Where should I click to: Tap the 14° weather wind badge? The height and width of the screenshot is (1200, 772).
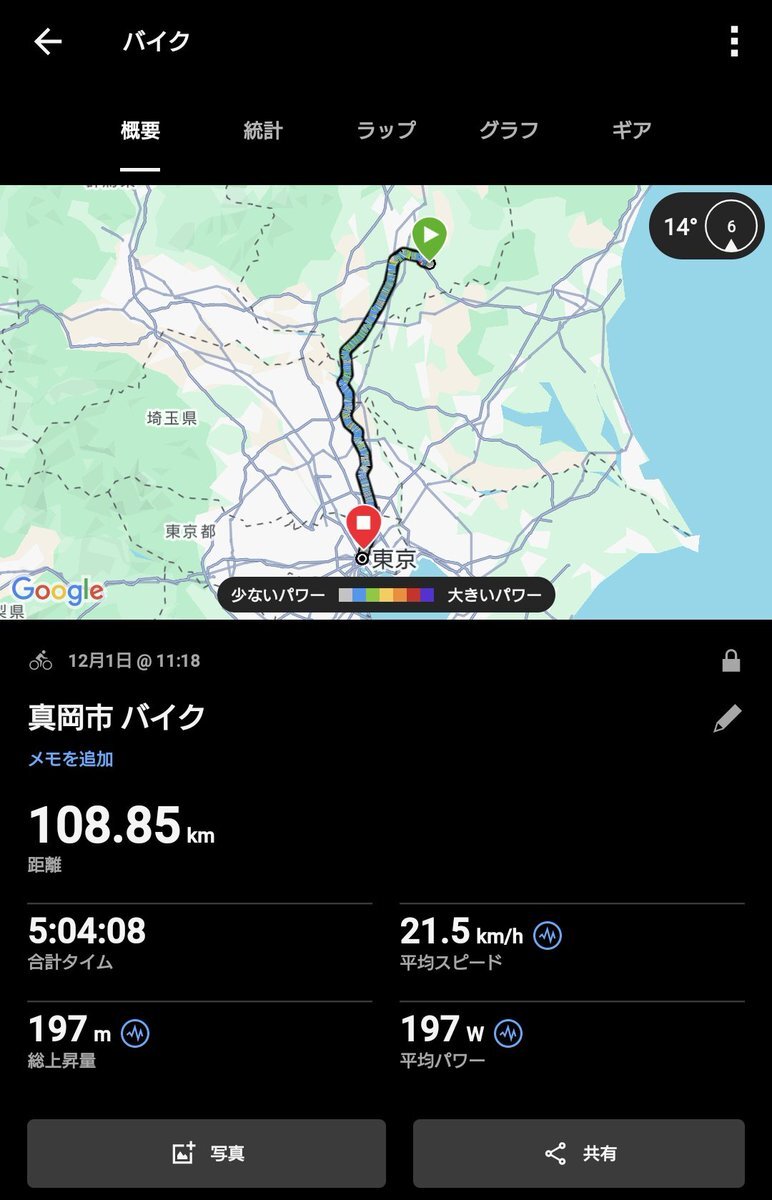(x=707, y=226)
